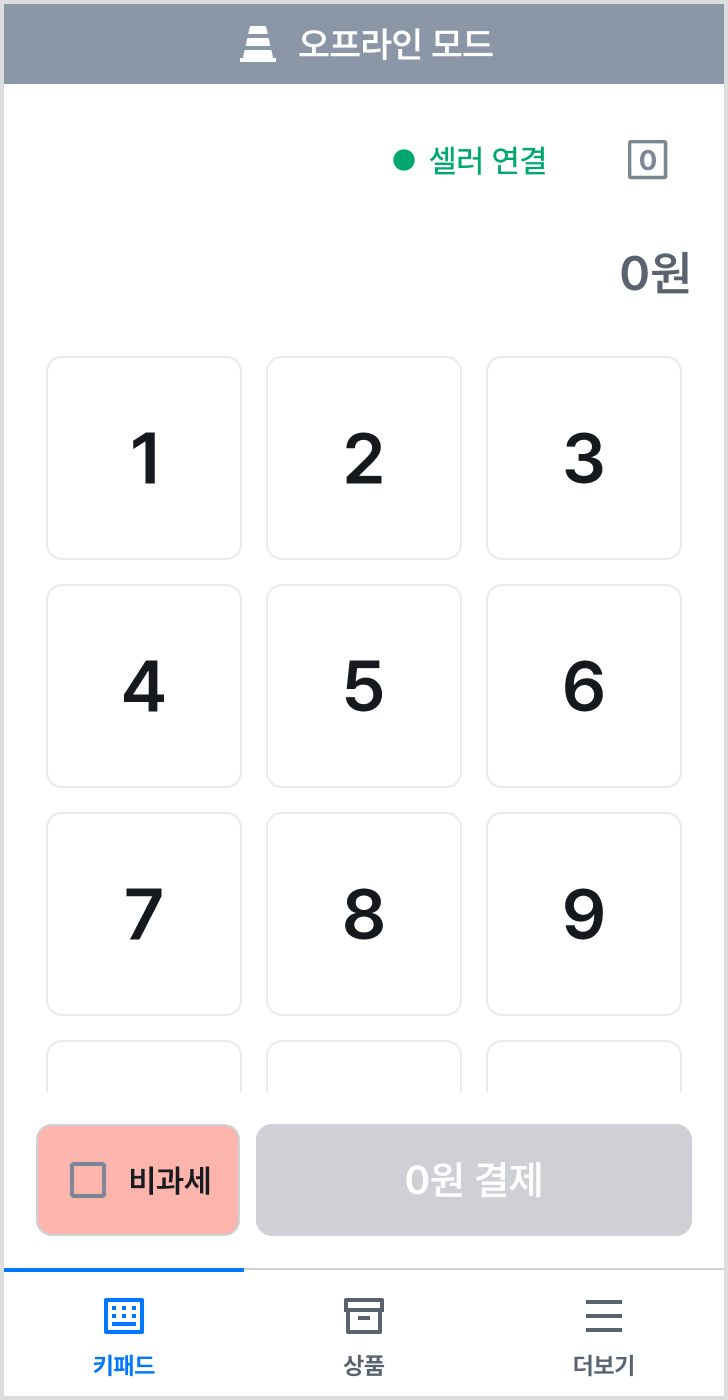Enter digit 4 on keypad
Screen dimensions: 728x1400
tap(144, 686)
